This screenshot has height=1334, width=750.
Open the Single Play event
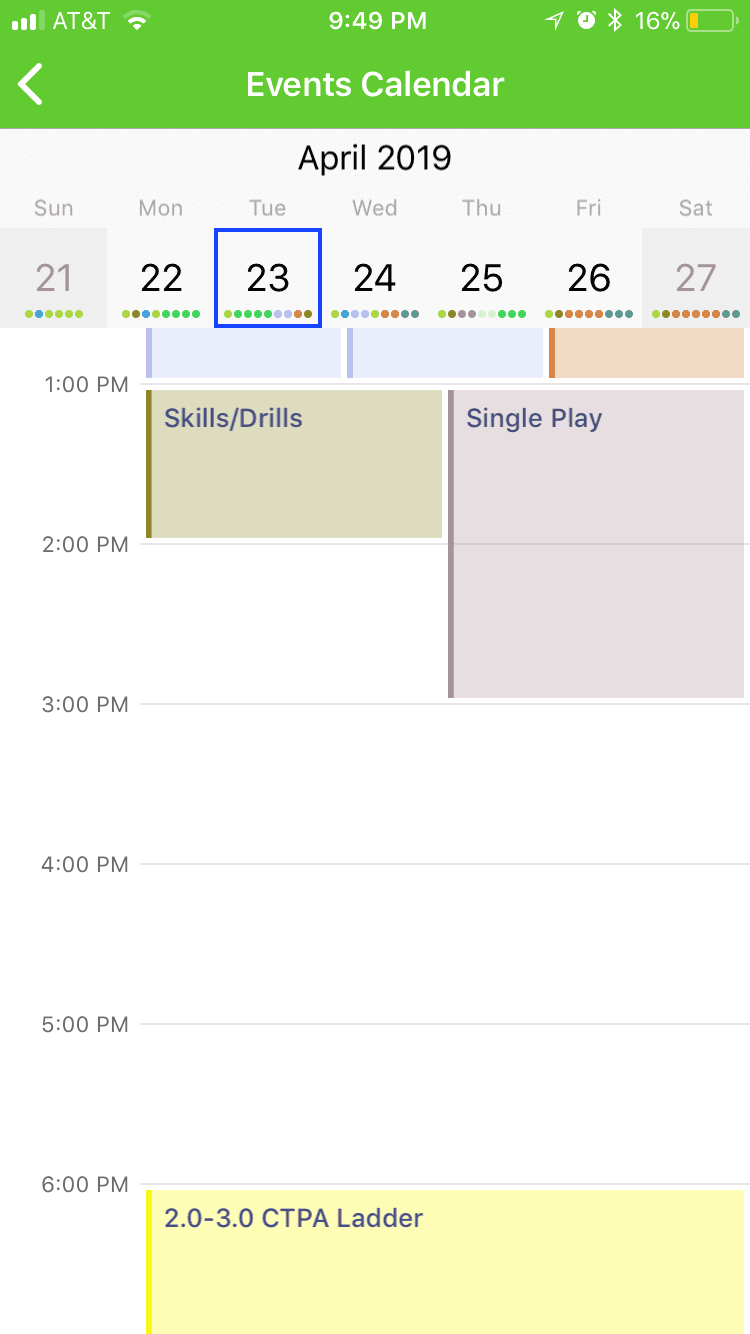pos(600,500)
